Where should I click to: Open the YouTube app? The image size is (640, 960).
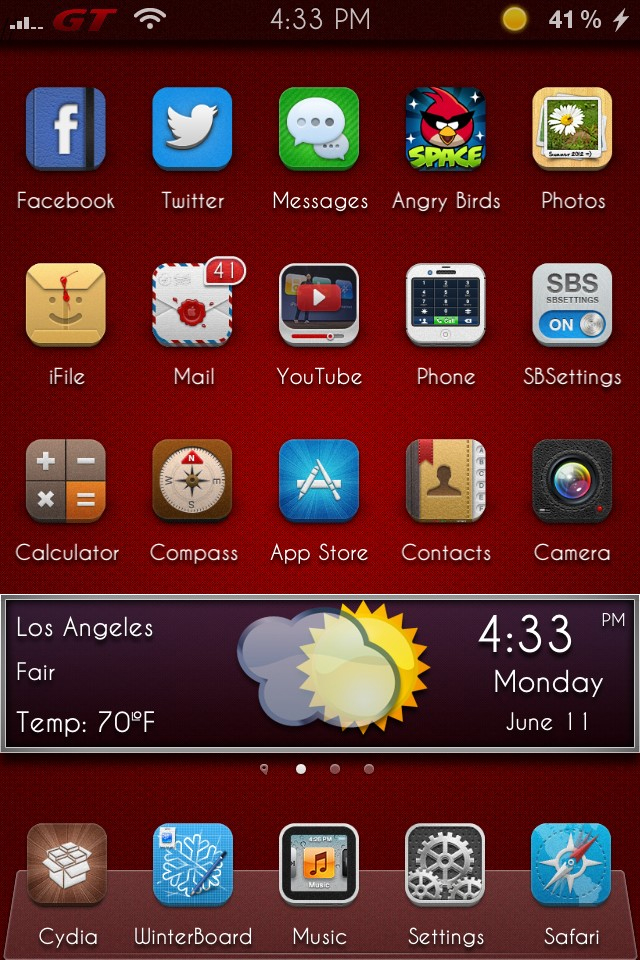click(x=320, y=304)
